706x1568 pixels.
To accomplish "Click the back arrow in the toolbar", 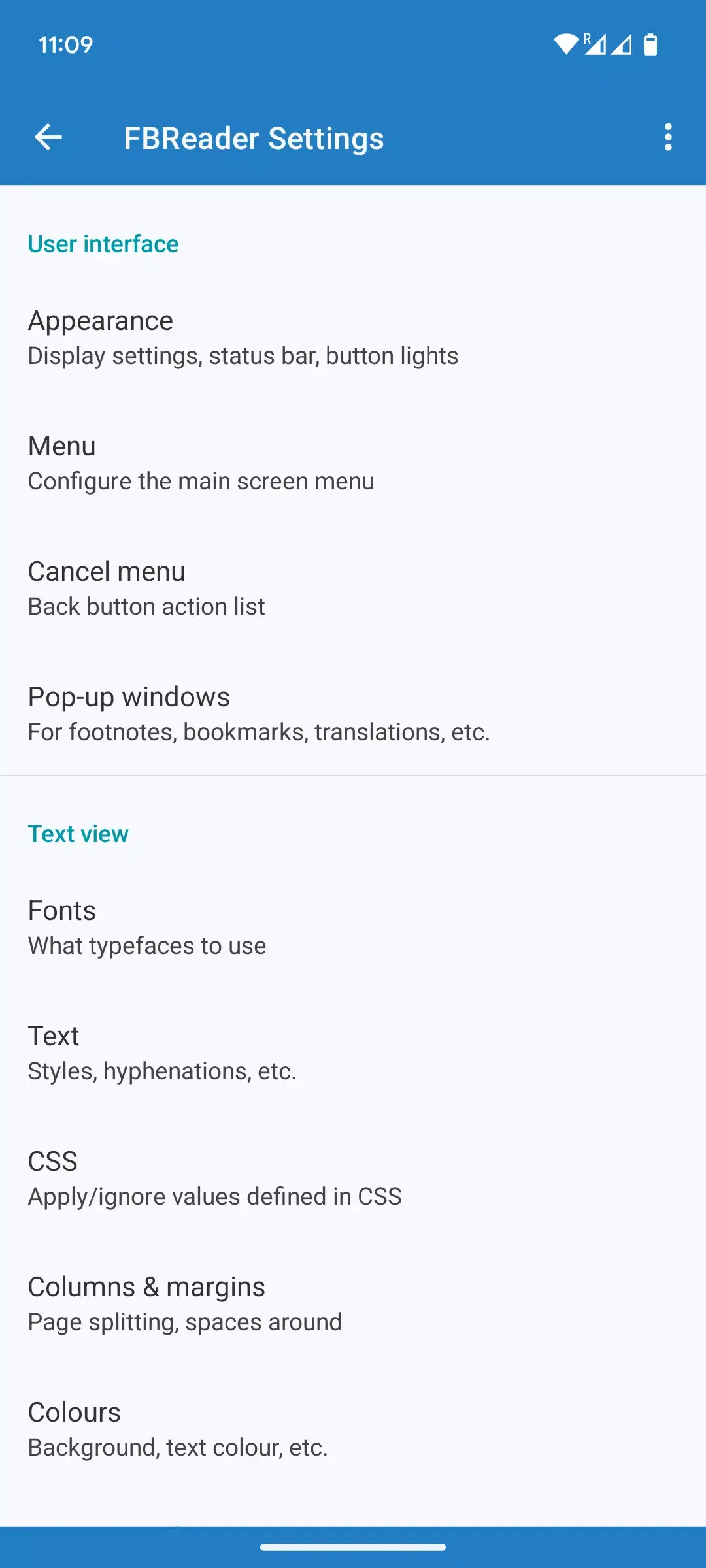I will pyautogui.click(x=48, y=137).
